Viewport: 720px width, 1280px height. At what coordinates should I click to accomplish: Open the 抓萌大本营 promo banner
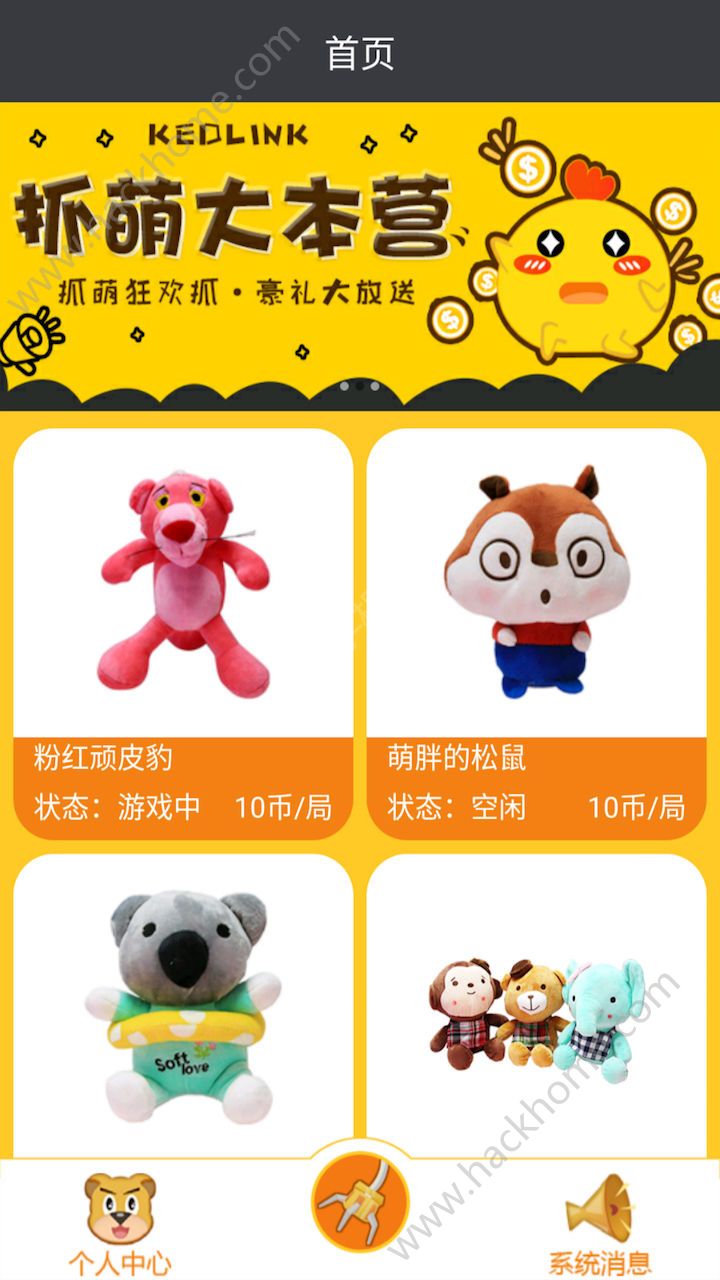[x=360, y=255]
